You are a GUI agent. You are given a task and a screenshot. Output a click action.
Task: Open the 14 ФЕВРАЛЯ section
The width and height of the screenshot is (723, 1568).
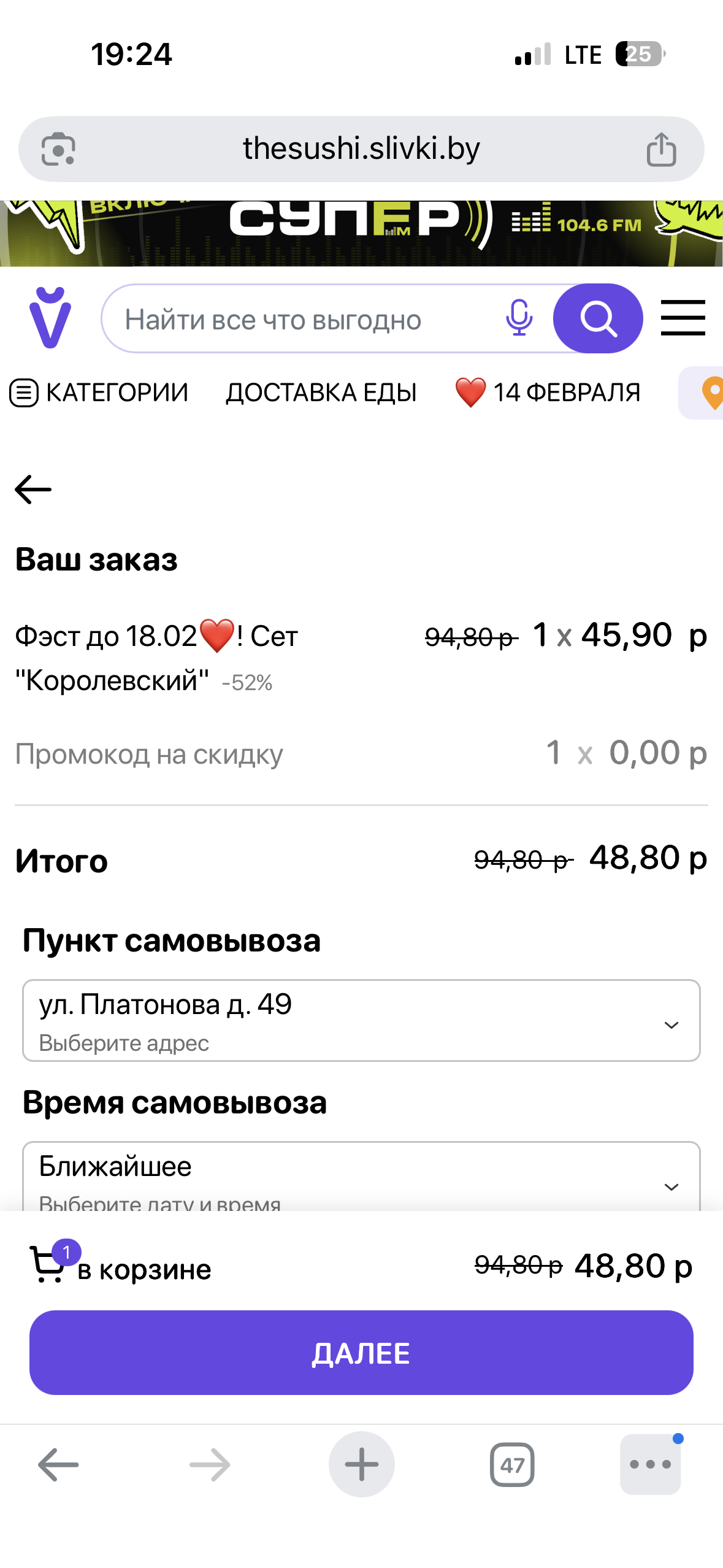coord(548,393)
